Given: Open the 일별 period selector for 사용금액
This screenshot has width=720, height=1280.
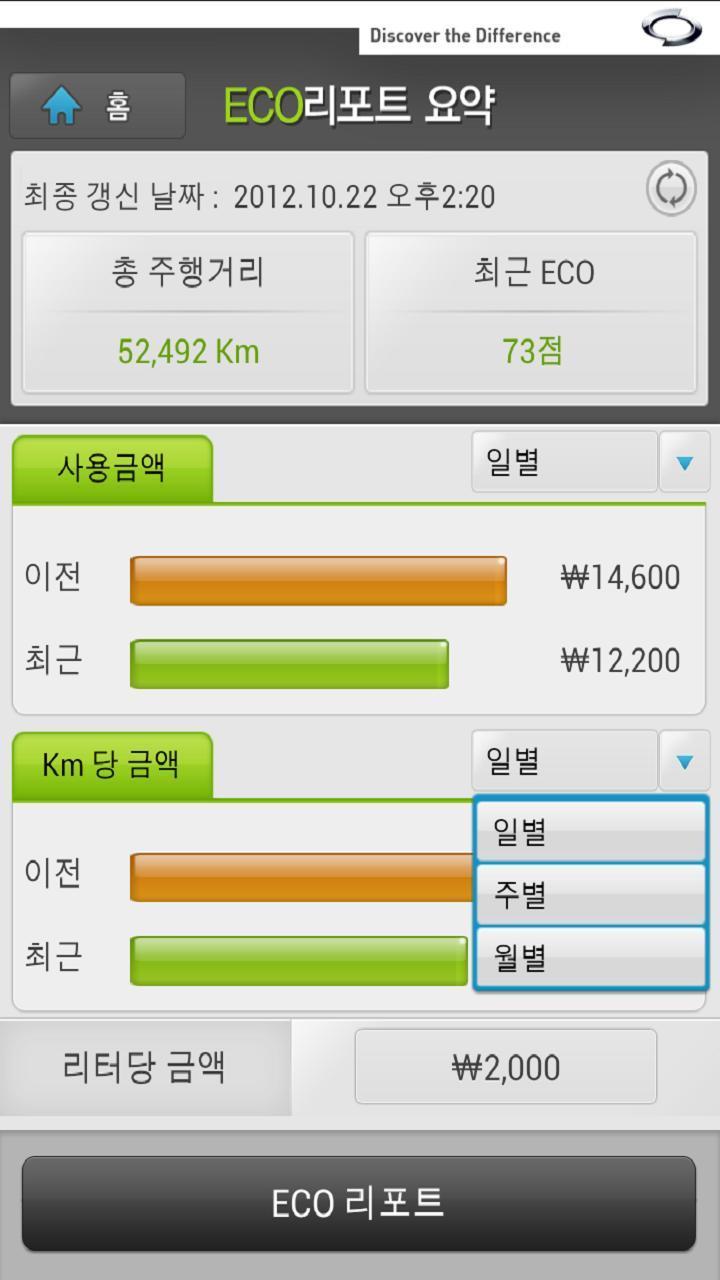Looking at the screenshot, I should pyautogui.click(x=563, y=461).
